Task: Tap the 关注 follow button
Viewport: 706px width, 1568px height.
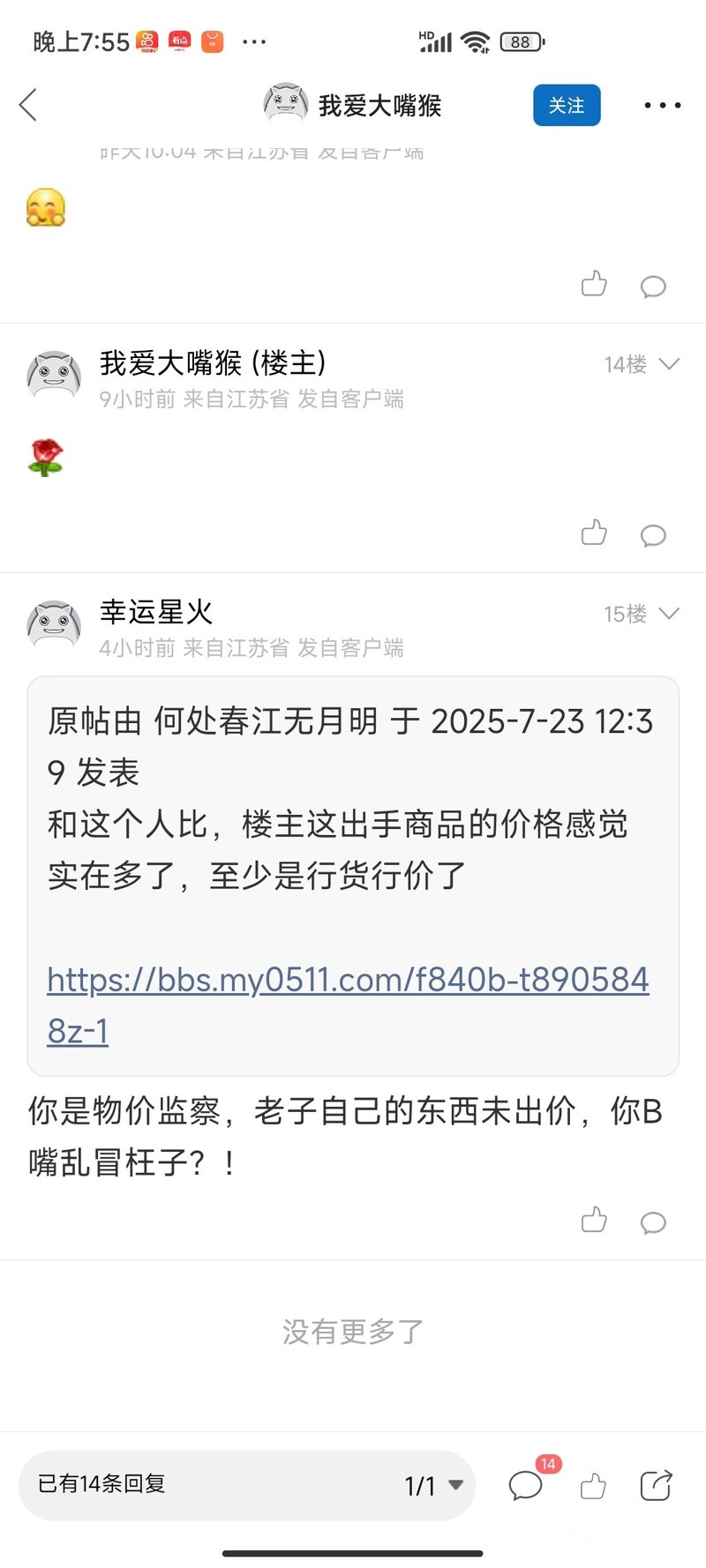Action: click(x=567, y=106)
